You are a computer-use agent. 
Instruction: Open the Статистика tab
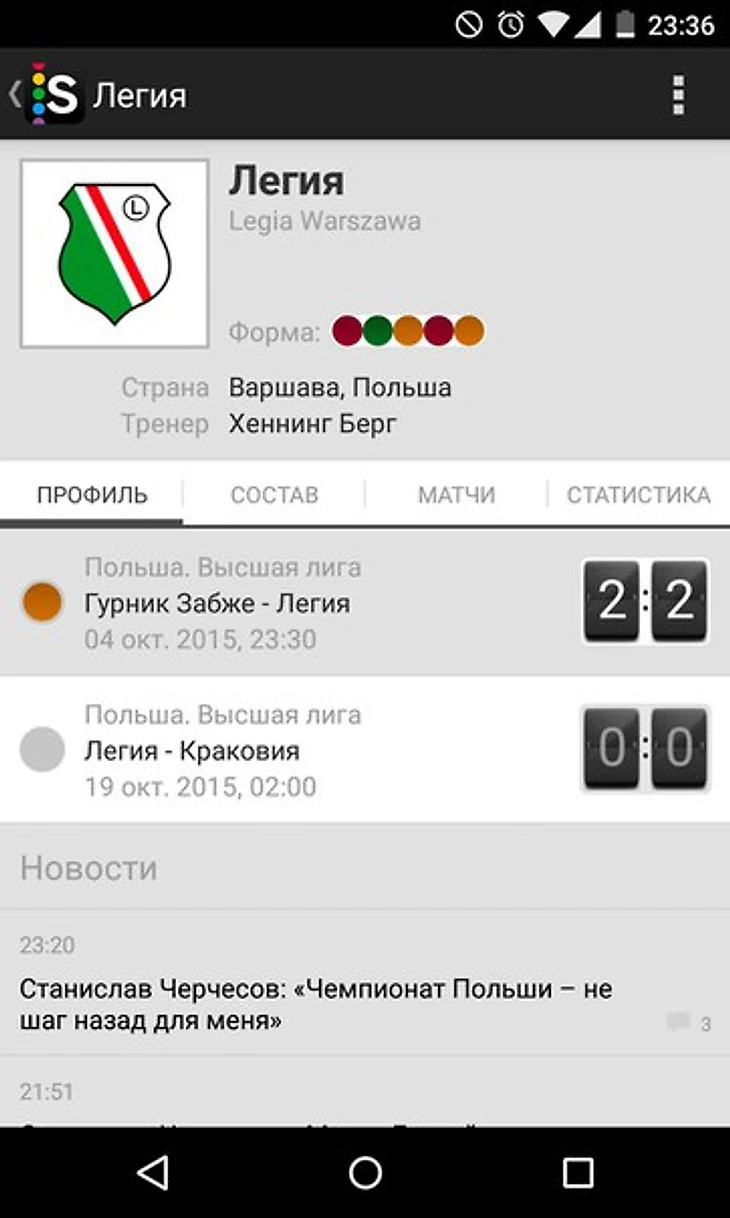[639, 494]
